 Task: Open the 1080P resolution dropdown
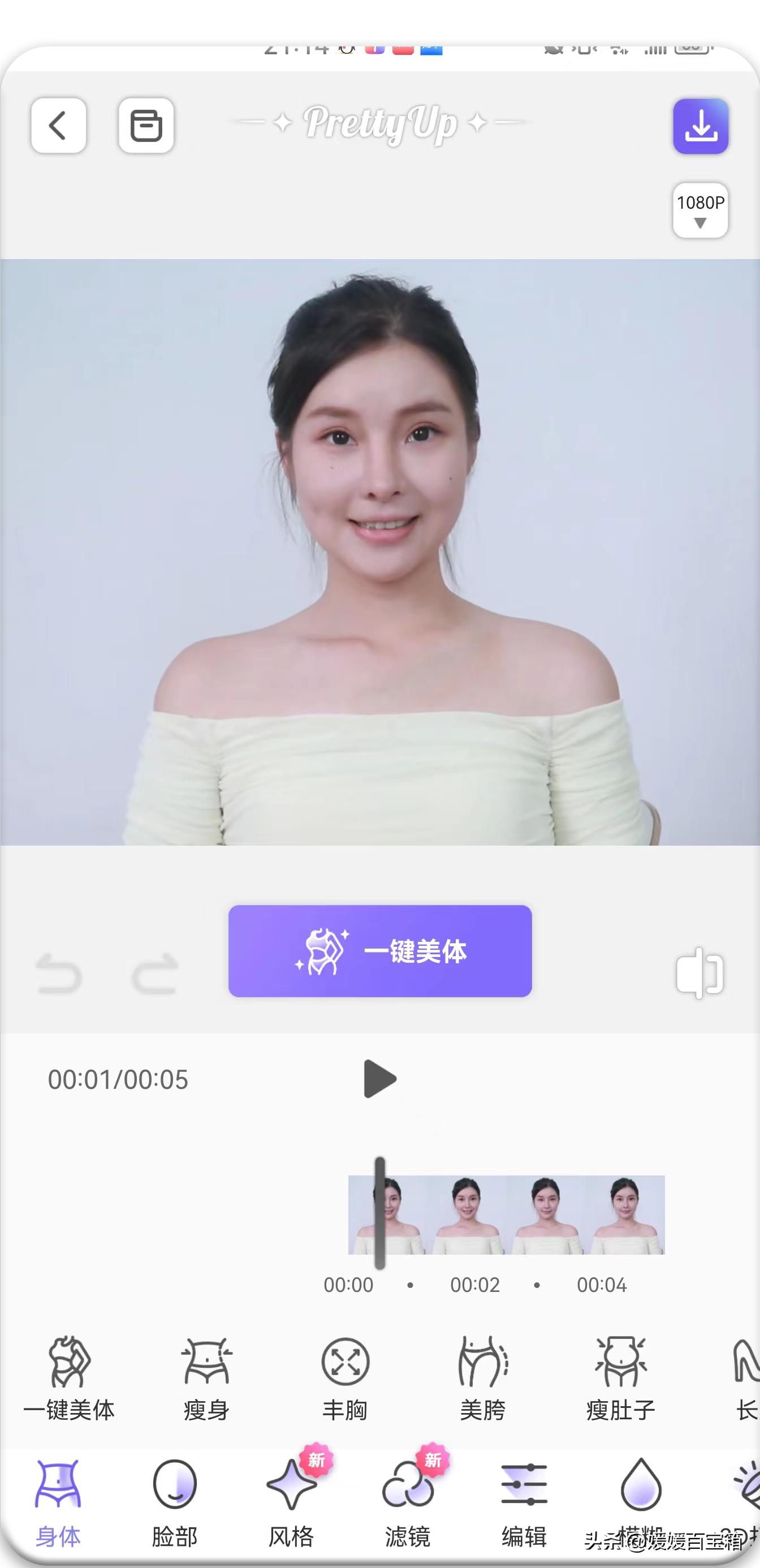699,211
